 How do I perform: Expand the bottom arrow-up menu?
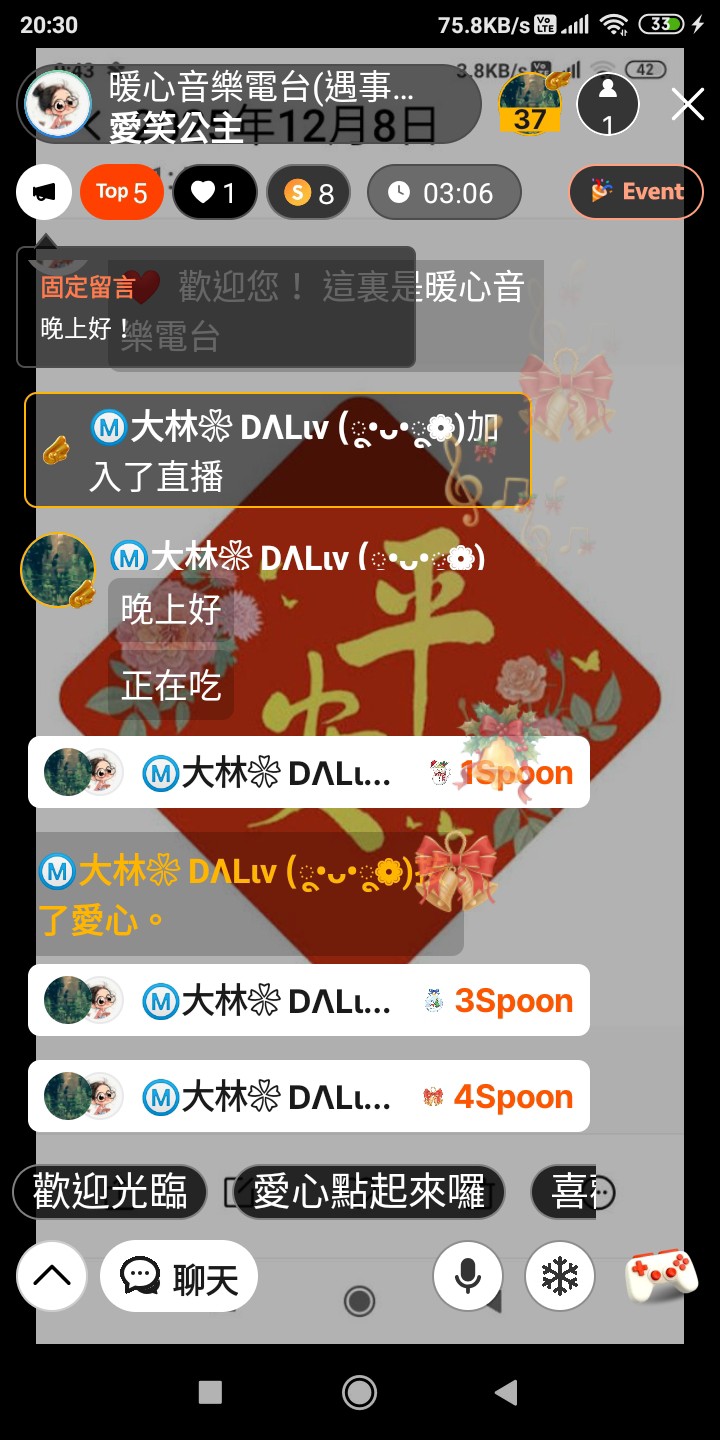coord(52,1276)
